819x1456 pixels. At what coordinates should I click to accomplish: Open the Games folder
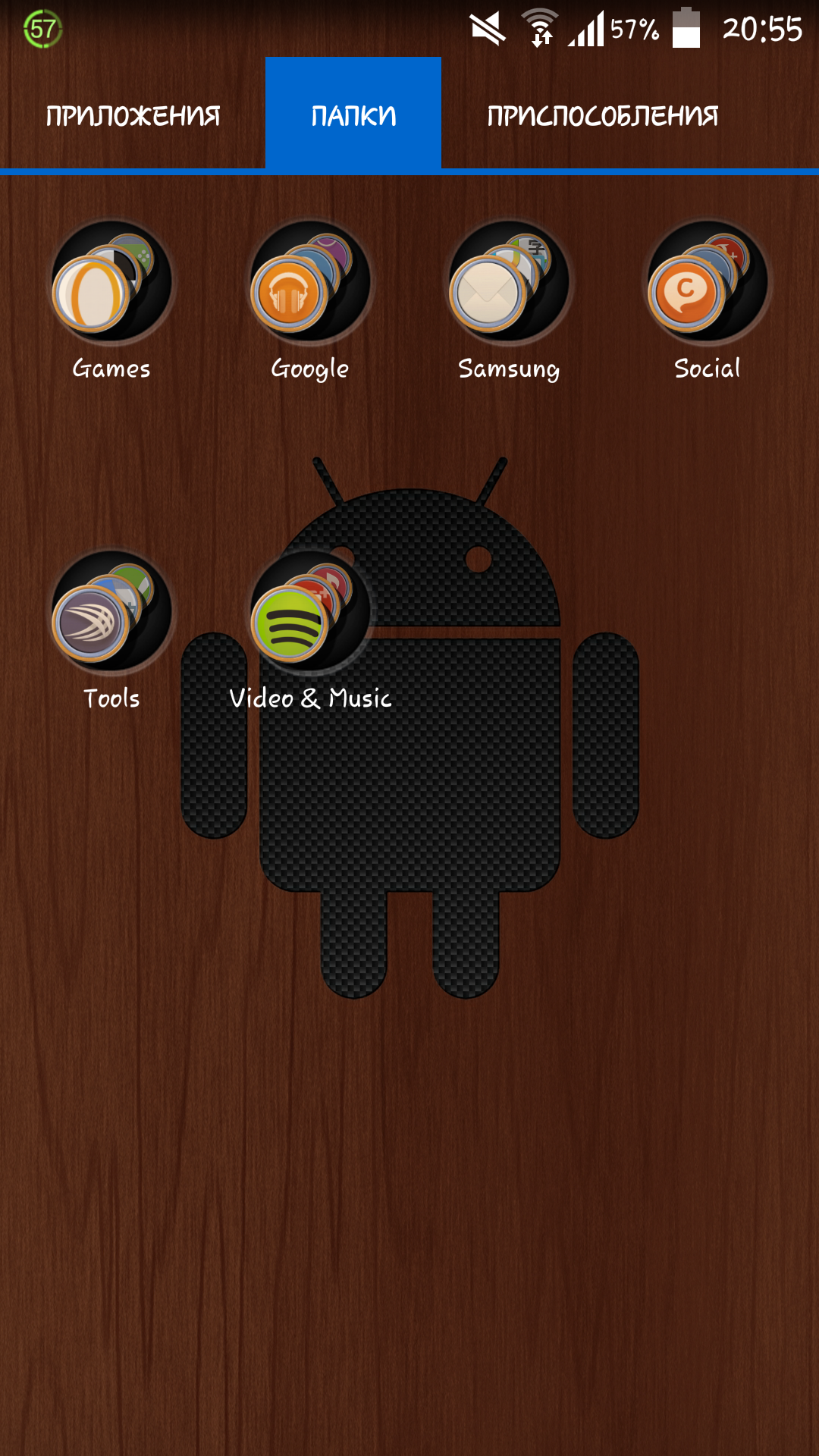[x=111, y=300]
